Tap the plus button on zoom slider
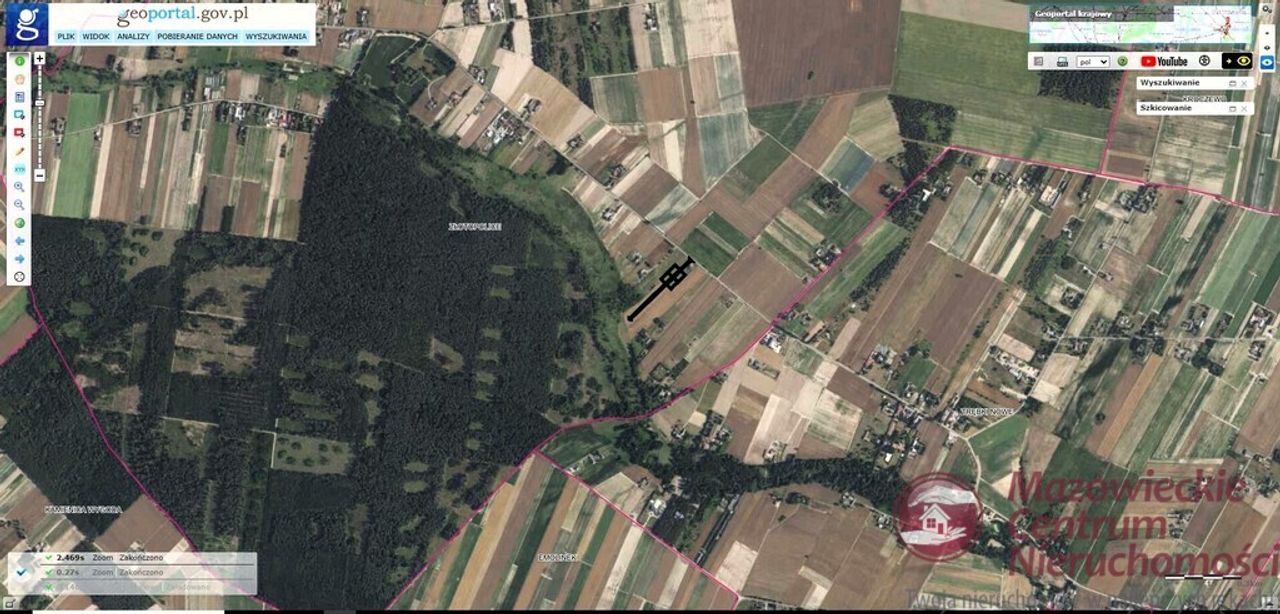The width and height of the screenshot is (1280, 614). pyautogui.click(x=39, y=58)
